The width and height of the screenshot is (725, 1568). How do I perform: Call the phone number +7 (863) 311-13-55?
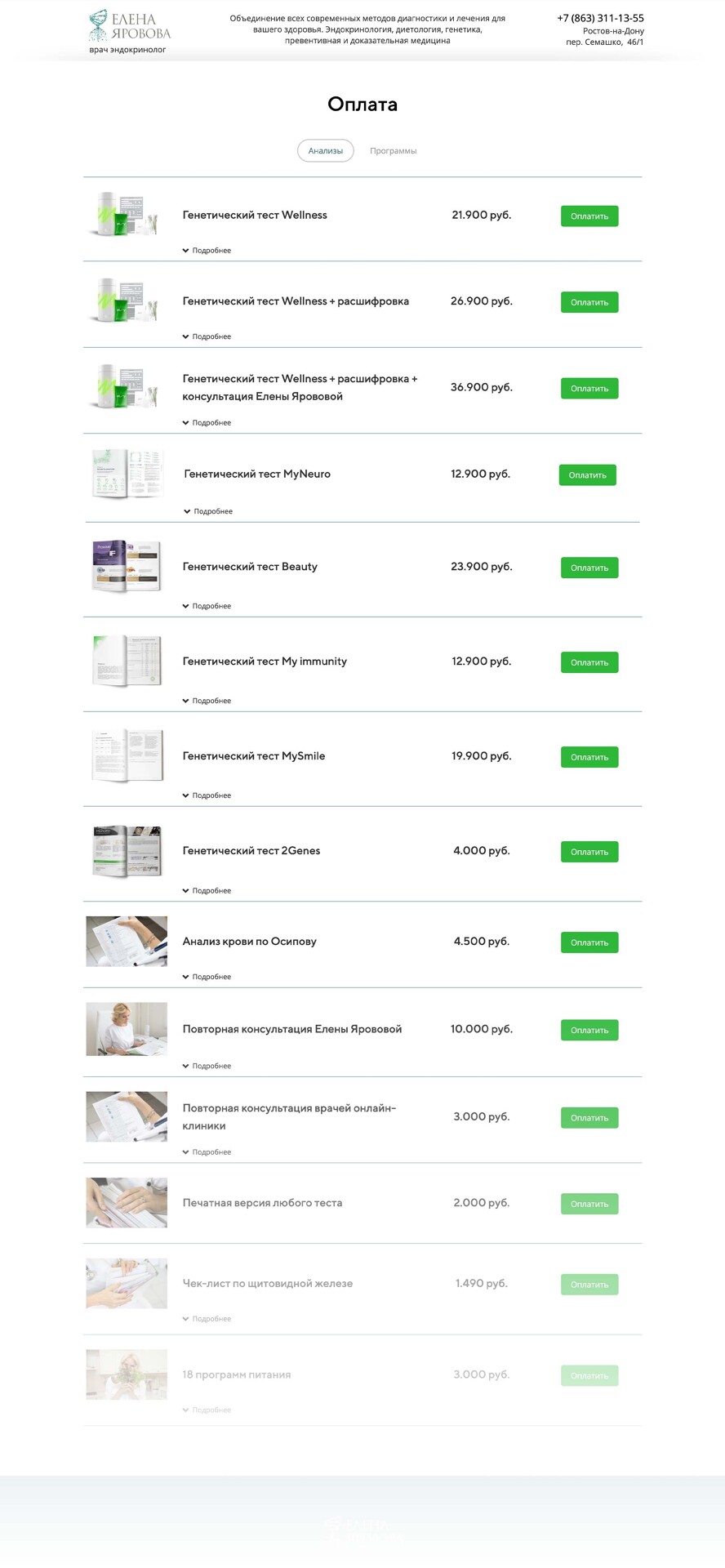point(600,18)
